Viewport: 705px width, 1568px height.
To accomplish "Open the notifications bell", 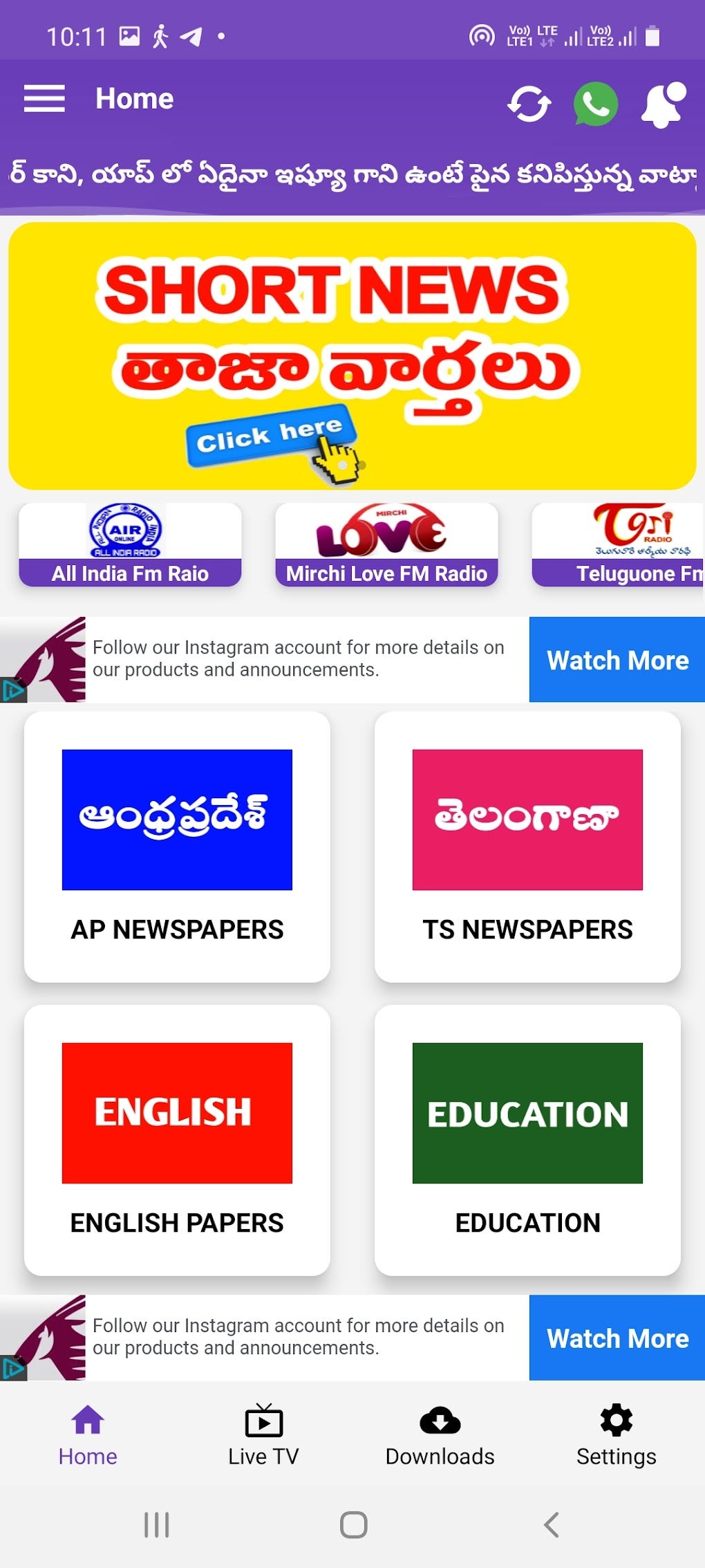I will tap(663, 104).
